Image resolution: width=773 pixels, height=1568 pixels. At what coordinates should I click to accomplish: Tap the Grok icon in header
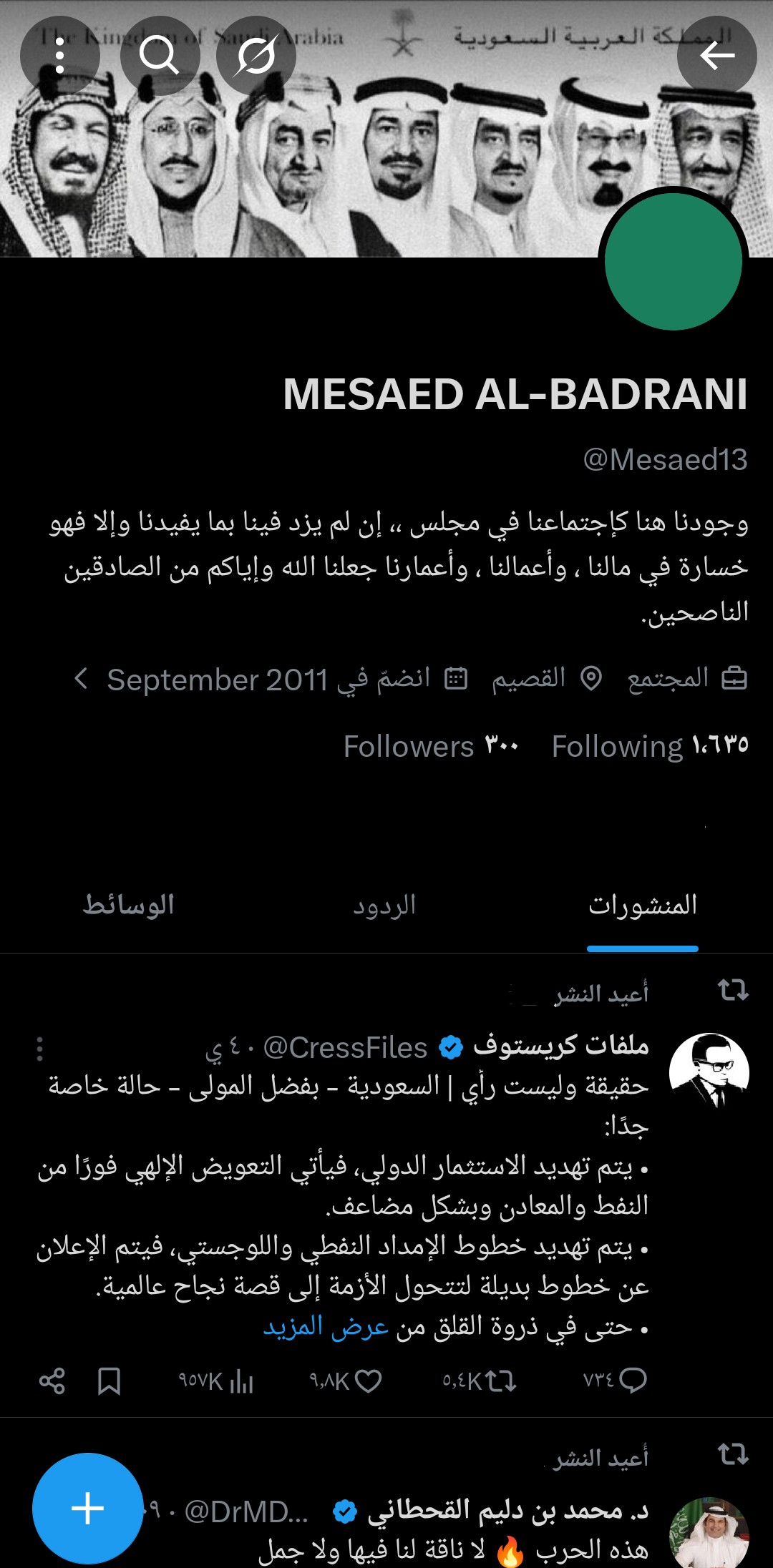(256, 56)
